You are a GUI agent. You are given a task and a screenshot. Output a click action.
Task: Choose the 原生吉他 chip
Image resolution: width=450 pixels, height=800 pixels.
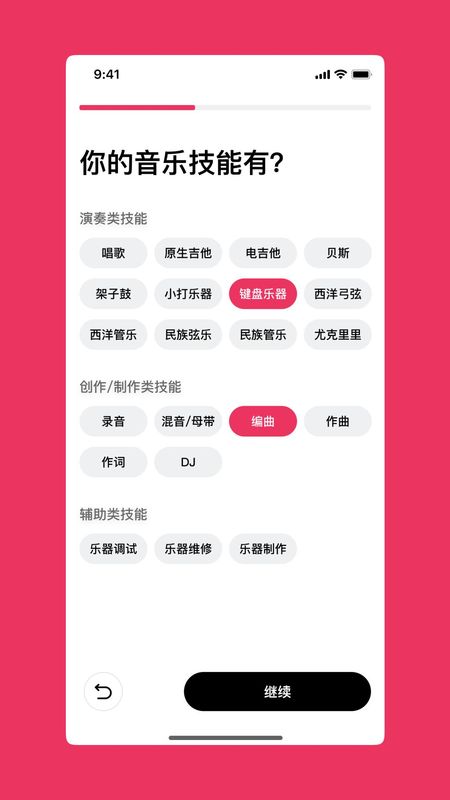[188, 253]
